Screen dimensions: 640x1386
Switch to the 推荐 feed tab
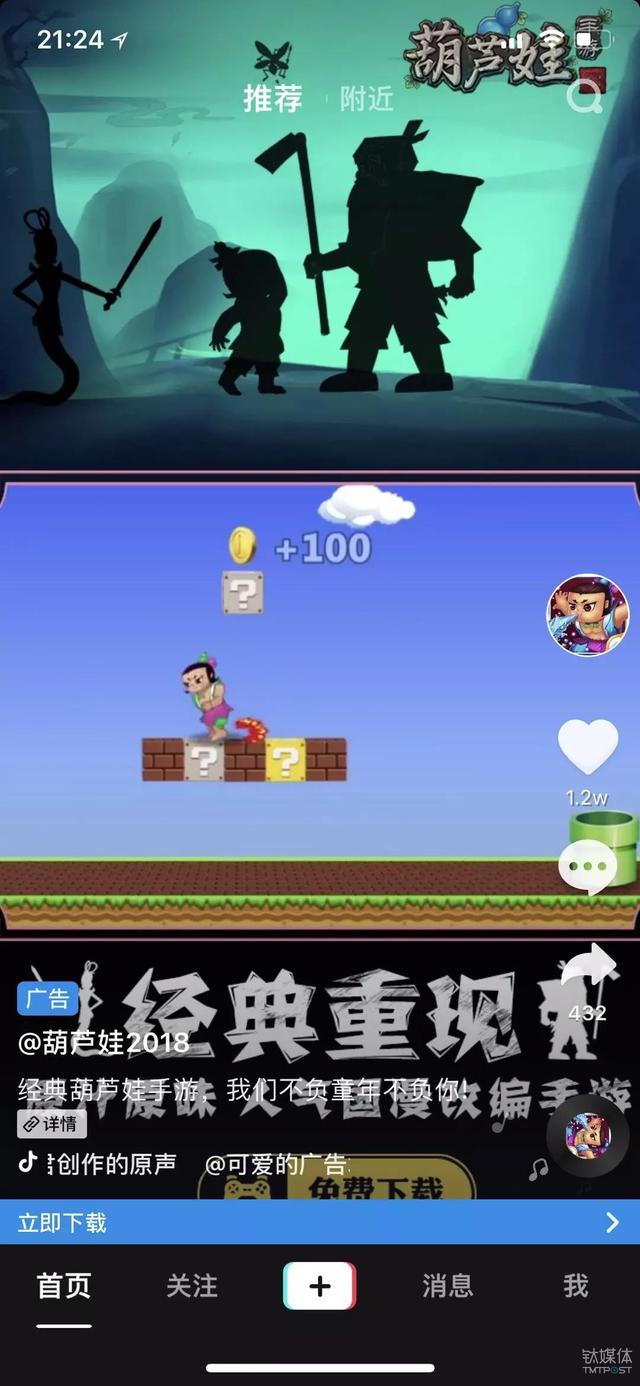(x=273, y=98)
